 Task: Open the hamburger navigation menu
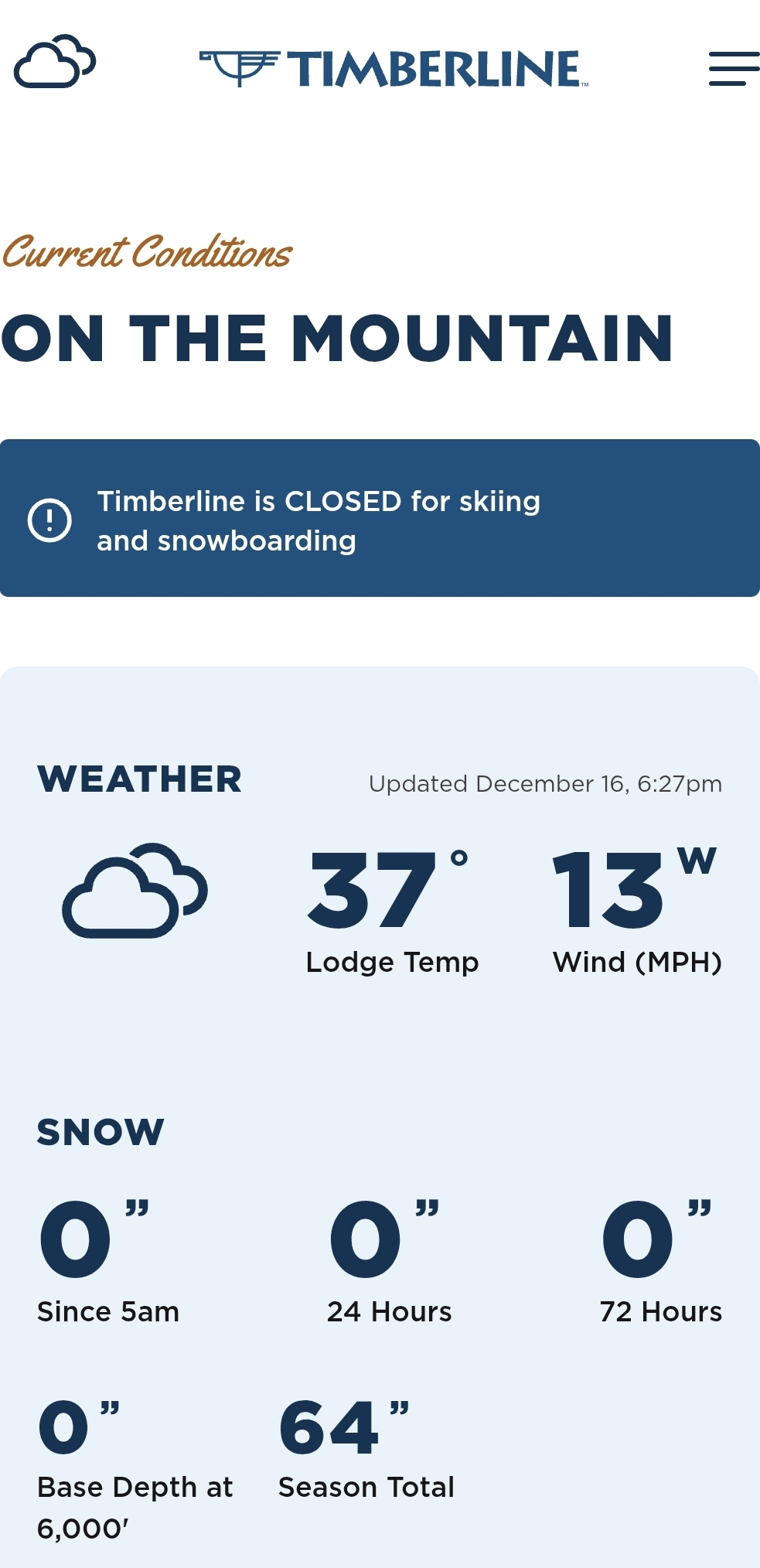[734, 69]
